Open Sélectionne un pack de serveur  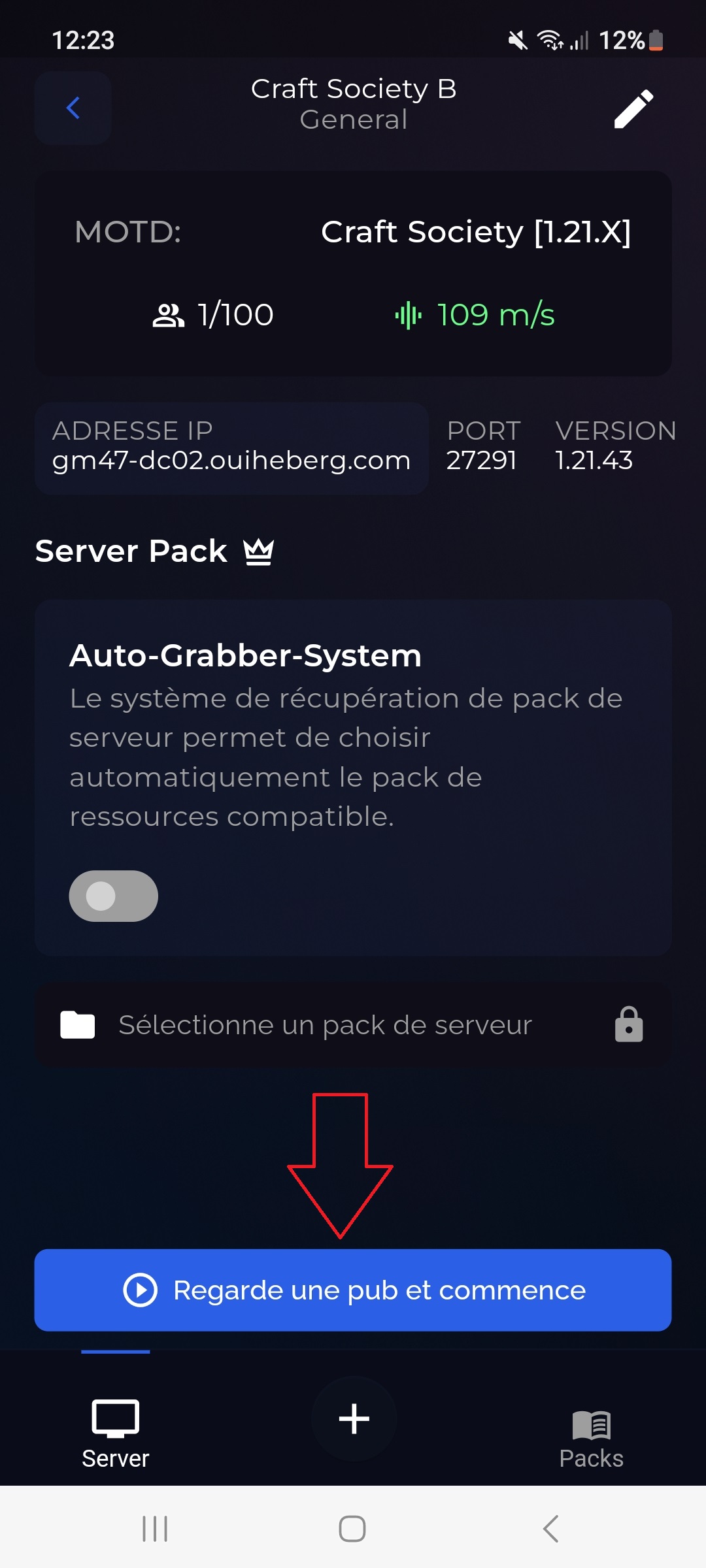click(x=353, y=1024)
